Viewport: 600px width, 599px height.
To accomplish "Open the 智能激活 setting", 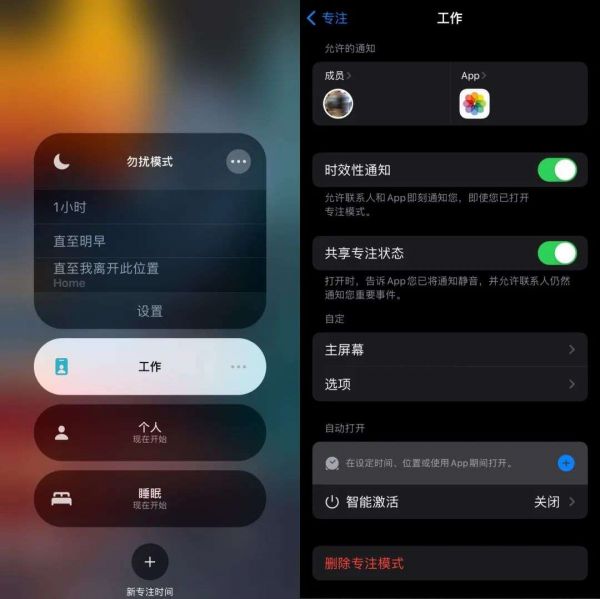I will (449, 501).
